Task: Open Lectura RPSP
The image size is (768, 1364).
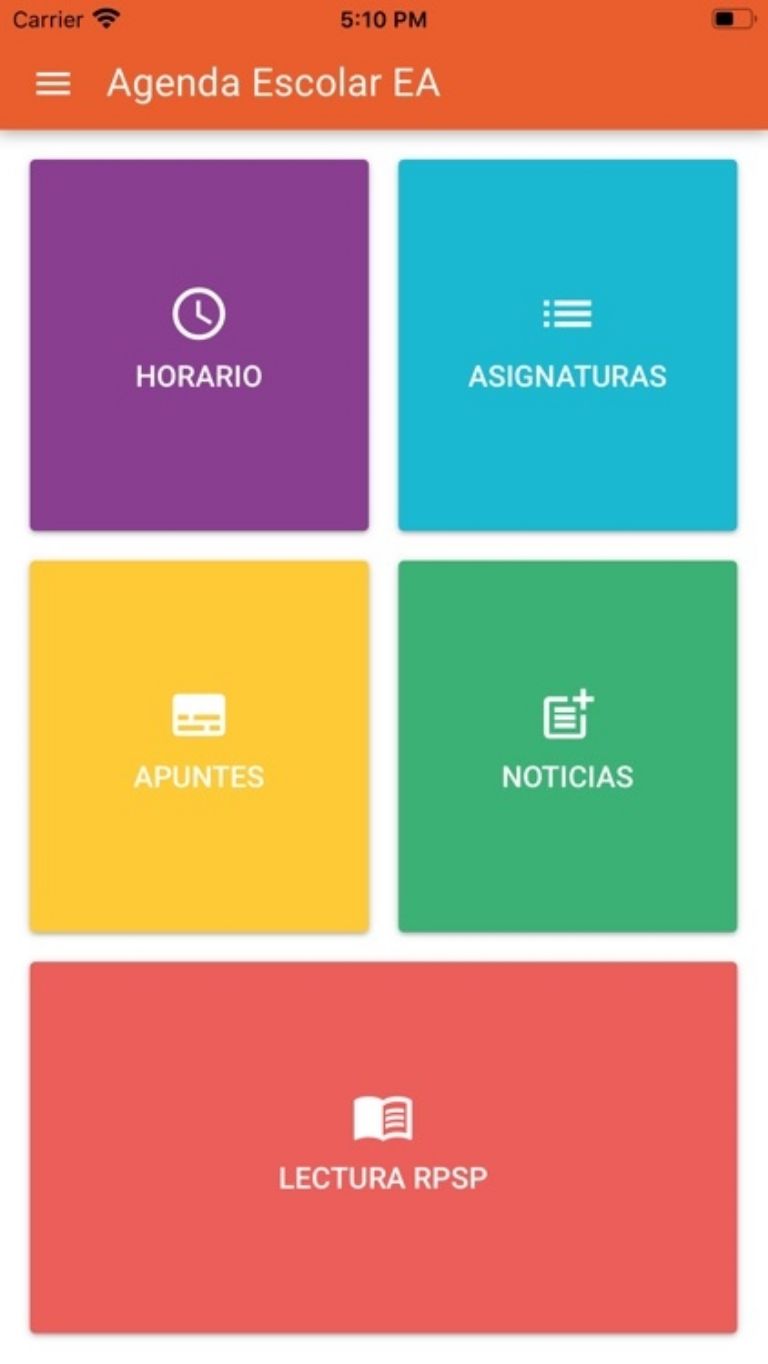Action: click(383, 1147)
